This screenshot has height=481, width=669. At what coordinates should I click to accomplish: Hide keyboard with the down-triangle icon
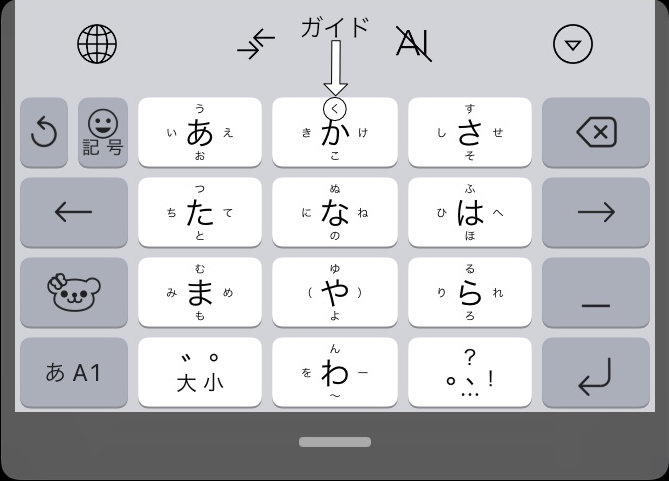(x=573, y=44)
